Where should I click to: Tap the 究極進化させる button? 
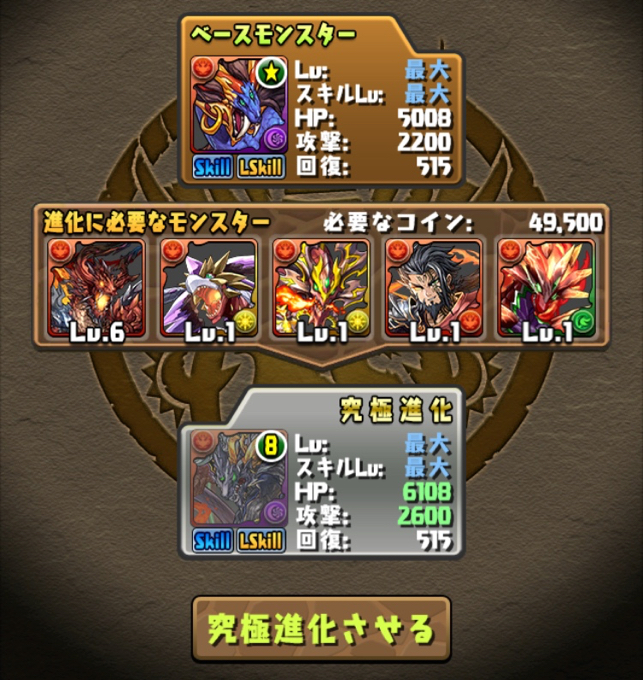point(321,629)
